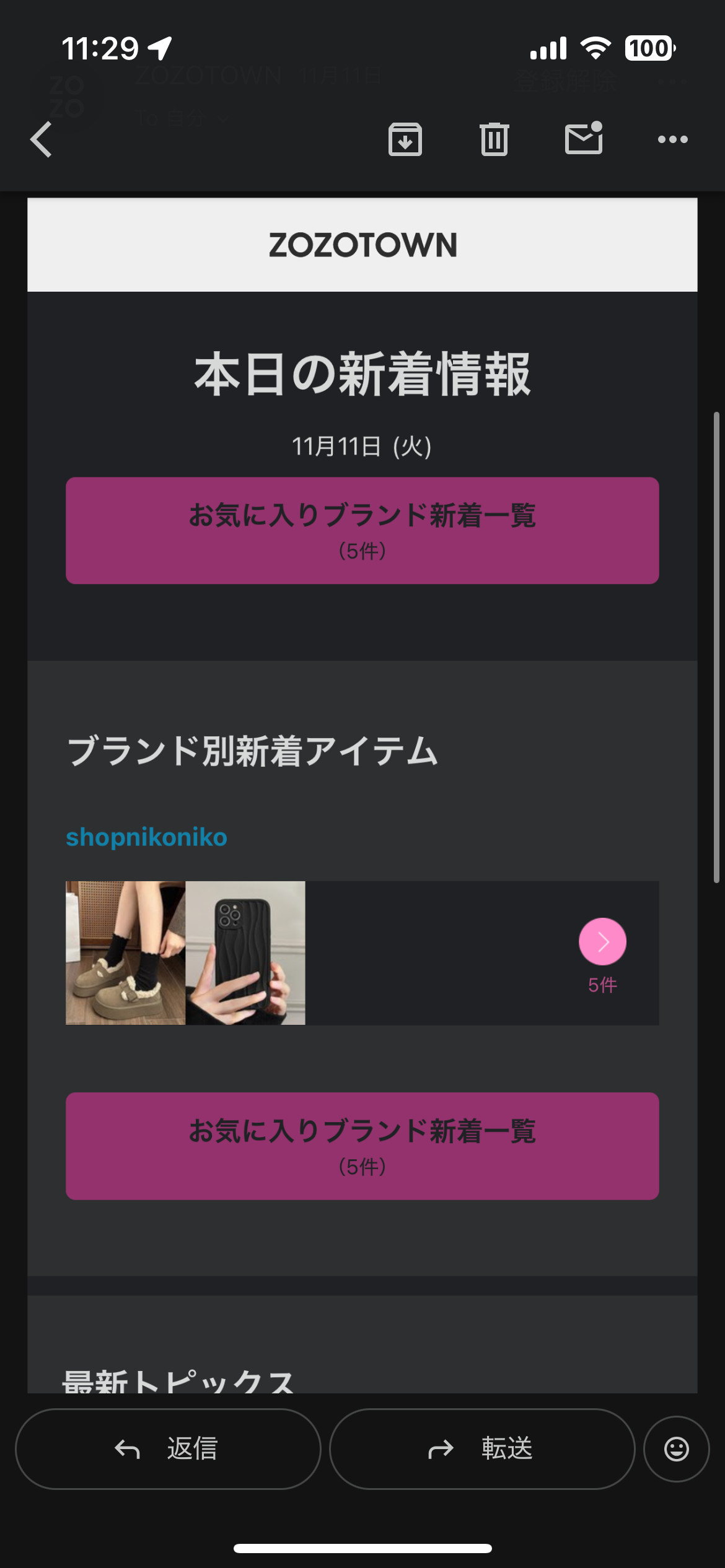Screen dimensions: 725x1568
Task: Add an emoji reaction
Action: tap(676, 1448)
